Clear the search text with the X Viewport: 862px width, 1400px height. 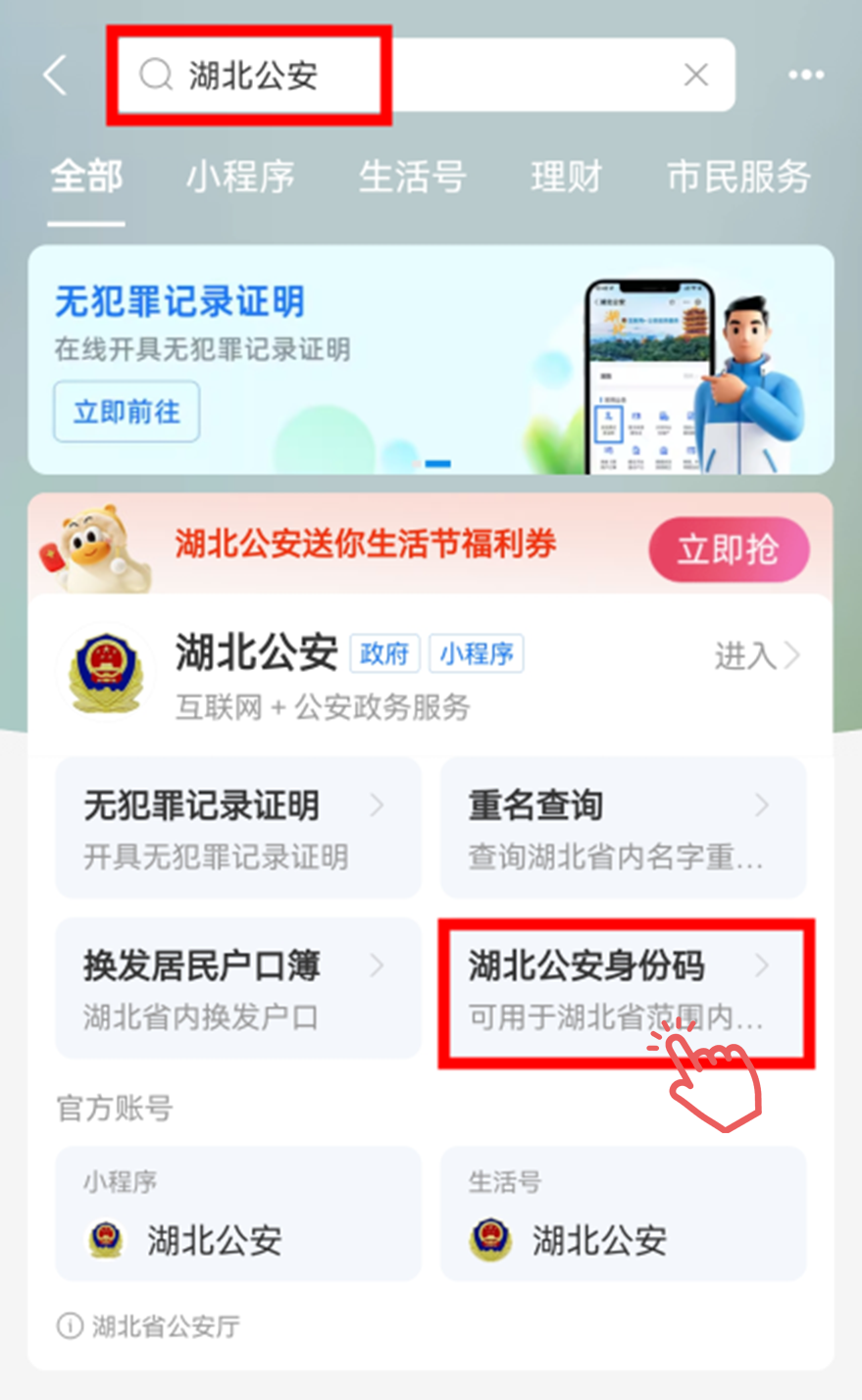click(695, 76)
